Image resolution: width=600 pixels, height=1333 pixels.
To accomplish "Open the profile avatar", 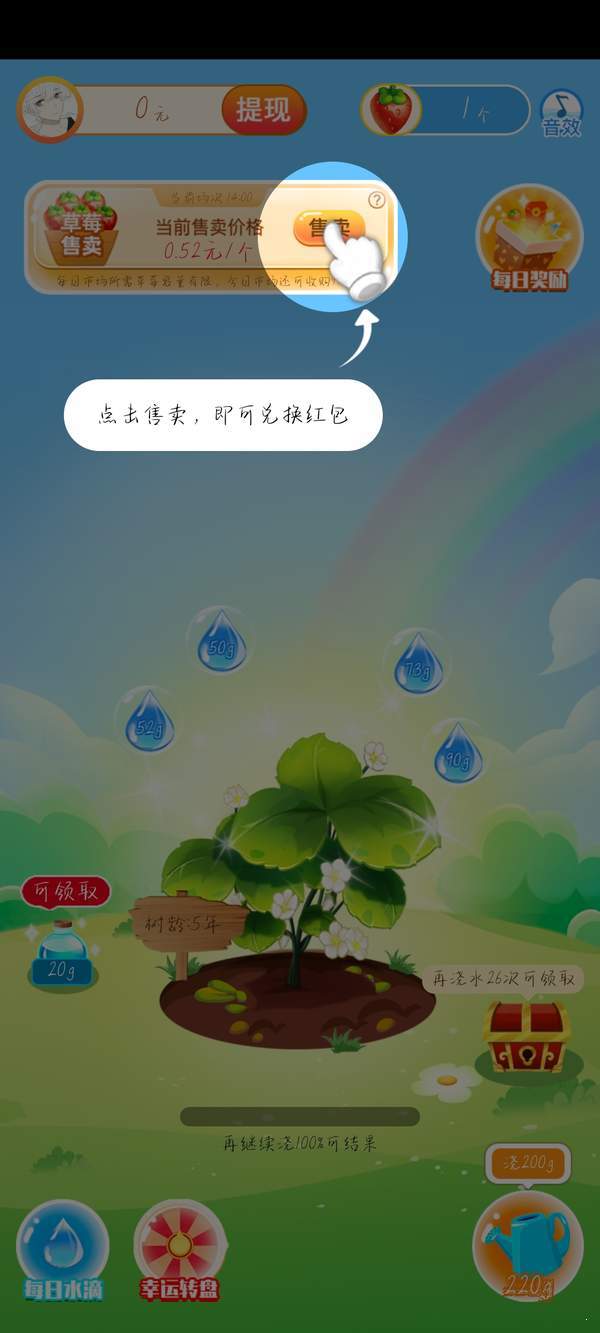I will pos(49,109).
